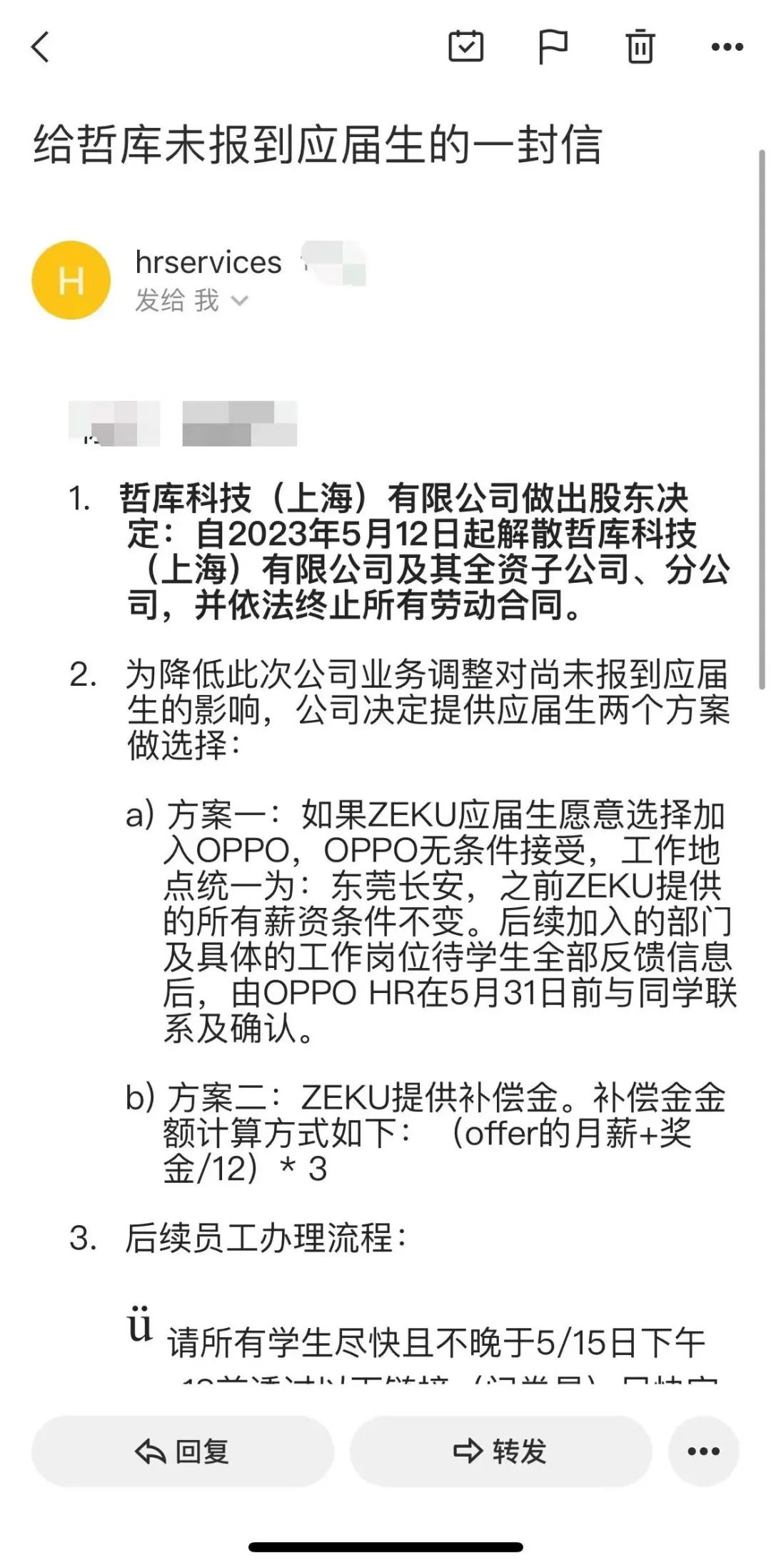Image resolution: width=771 pixels, height=1568 pixels.
Task: Open the top overflow menu
Action: click(x=727, y=47)
